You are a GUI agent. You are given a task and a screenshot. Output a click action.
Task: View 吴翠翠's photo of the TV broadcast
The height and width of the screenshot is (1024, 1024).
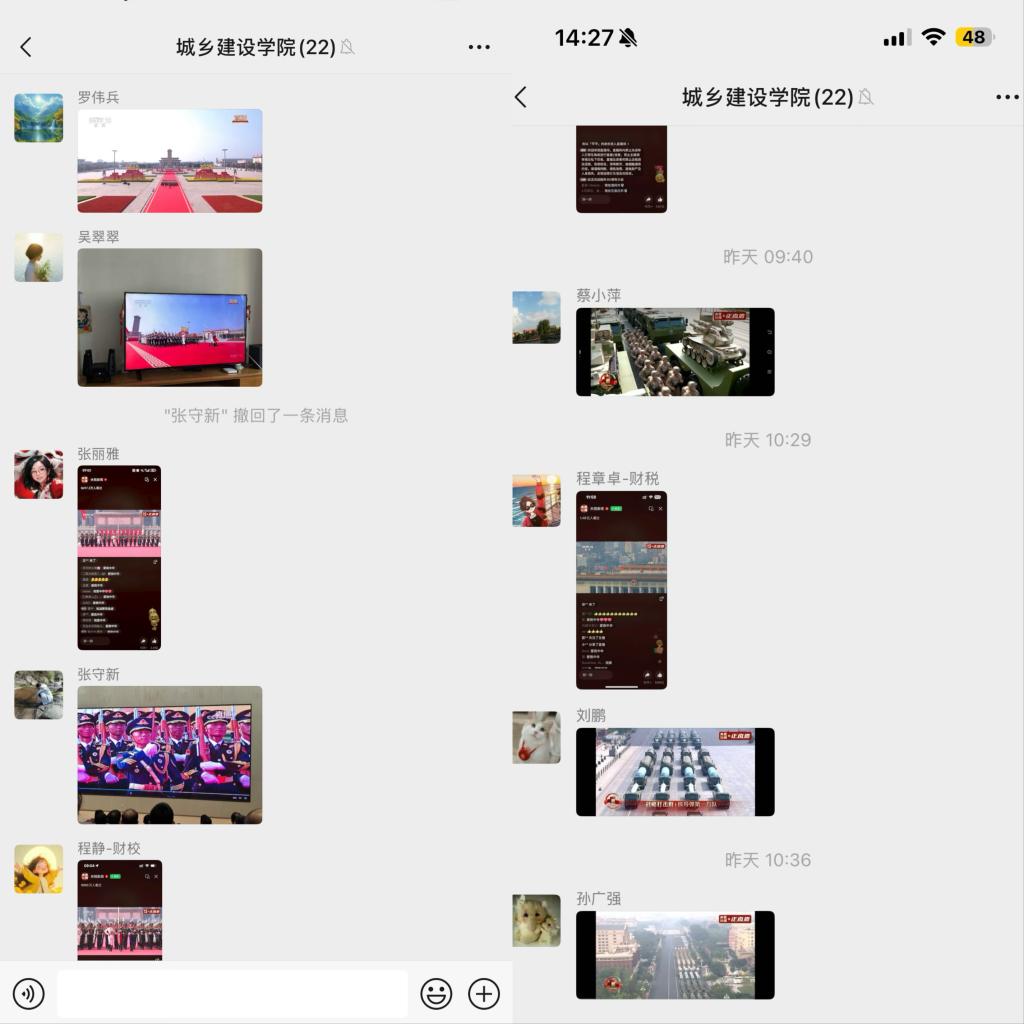(x=170, y=317)
